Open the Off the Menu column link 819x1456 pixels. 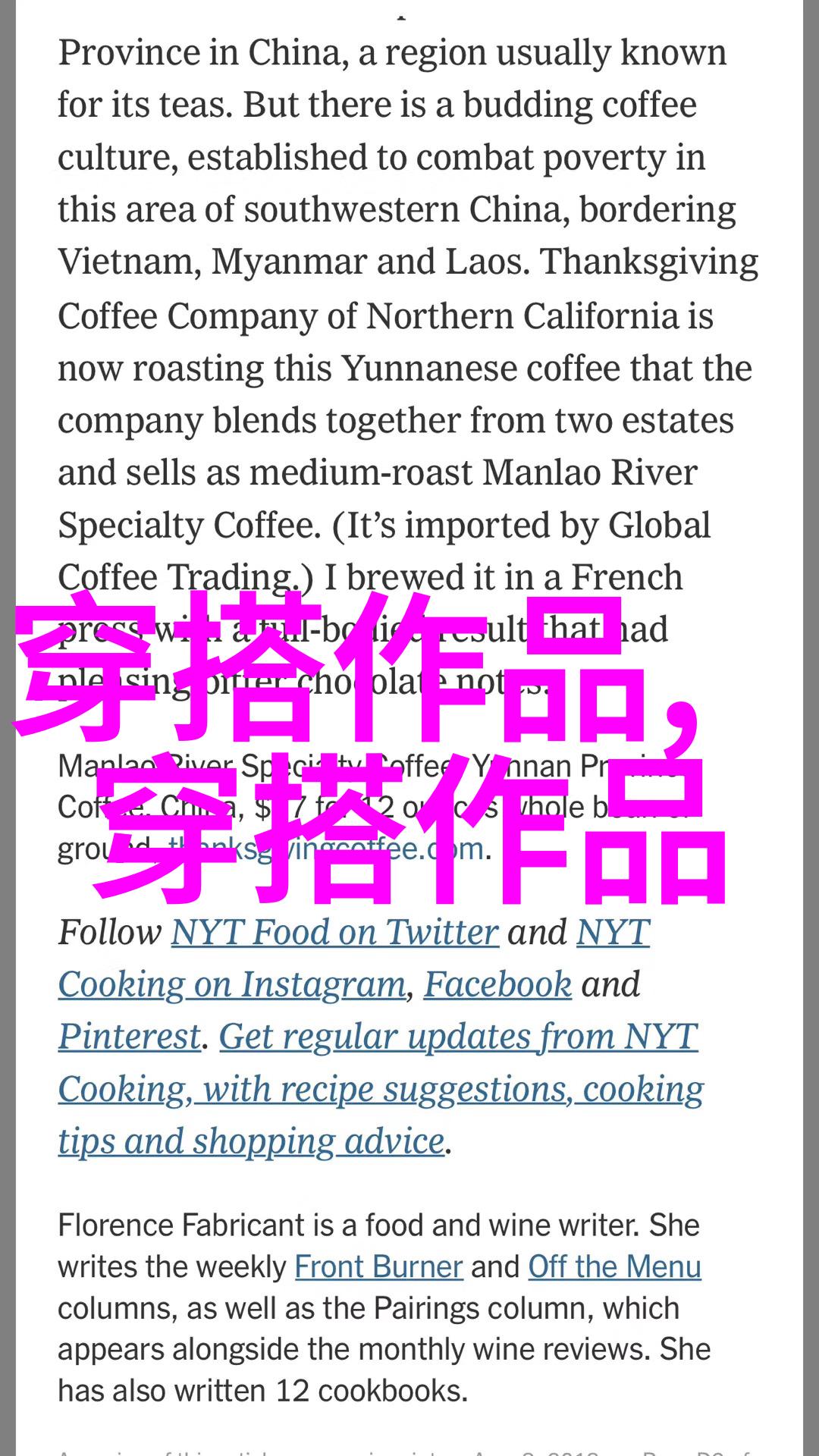pos(614,1266)
